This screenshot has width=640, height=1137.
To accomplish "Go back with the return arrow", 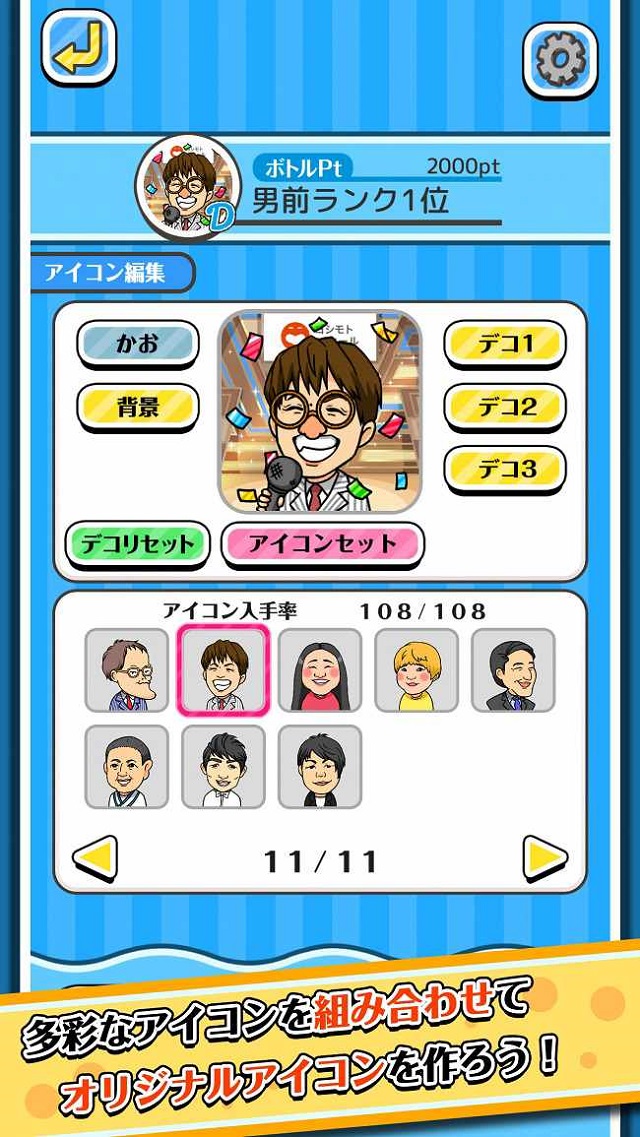I will point(78,46).
